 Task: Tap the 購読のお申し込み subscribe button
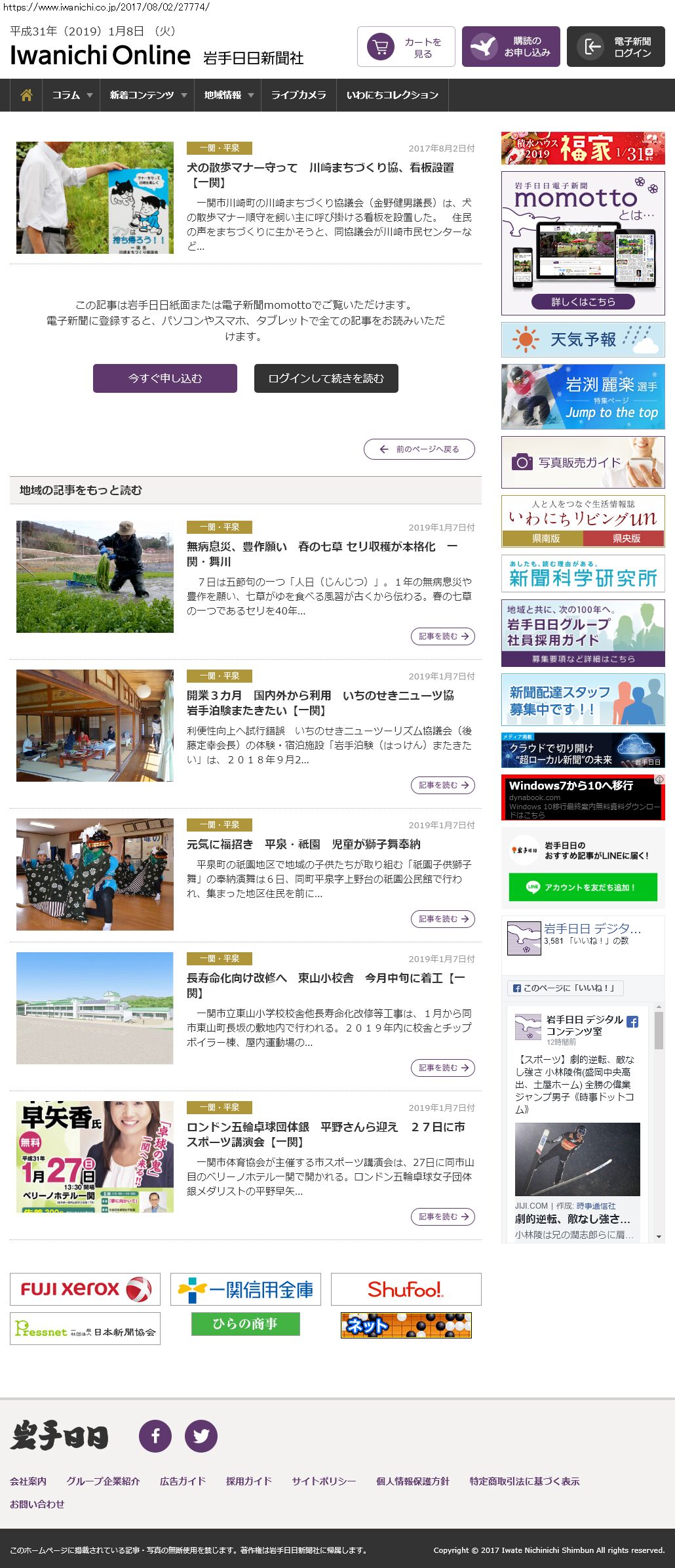tap(511, 47)
